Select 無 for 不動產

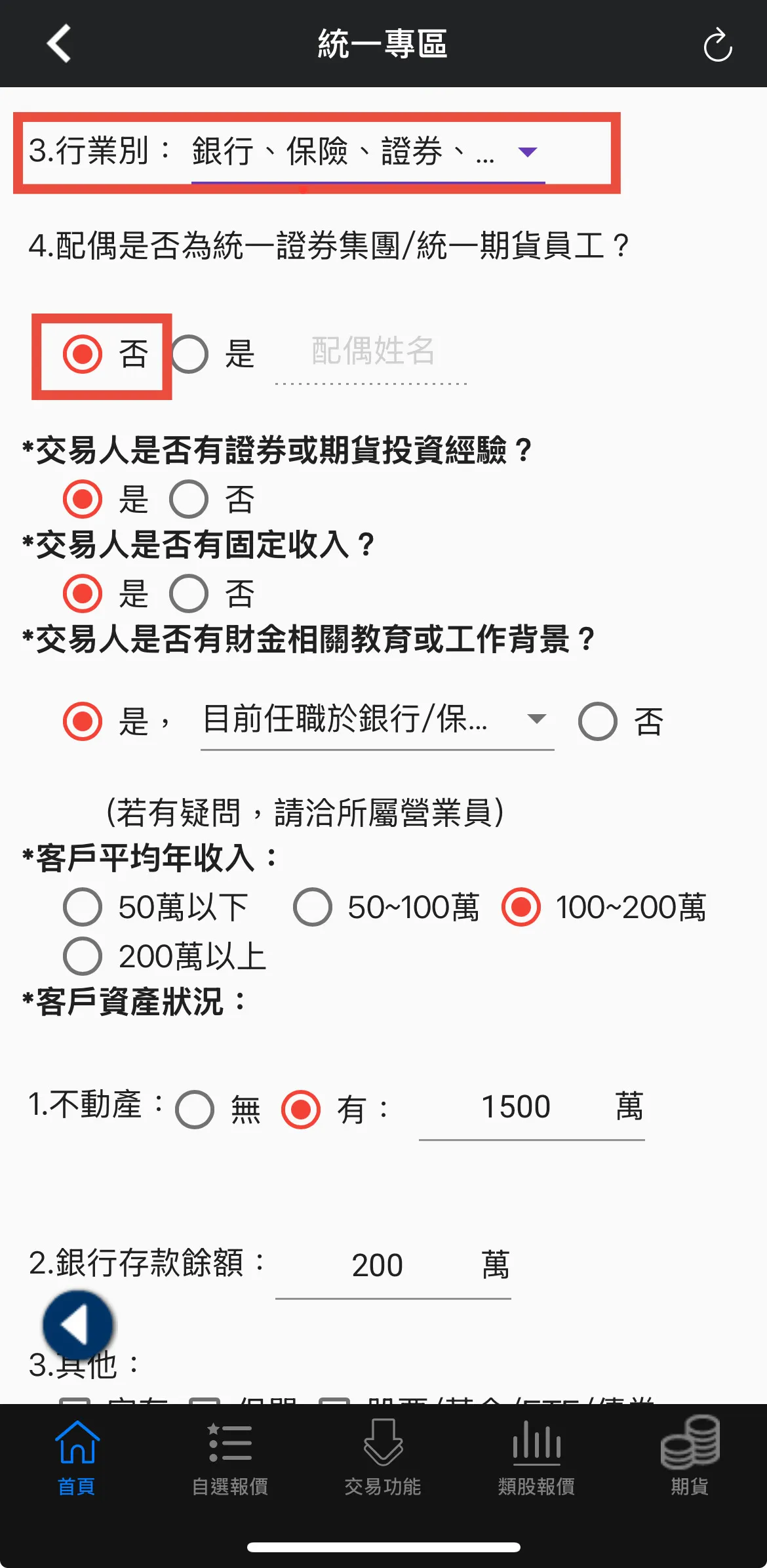tap(195, 1110)
